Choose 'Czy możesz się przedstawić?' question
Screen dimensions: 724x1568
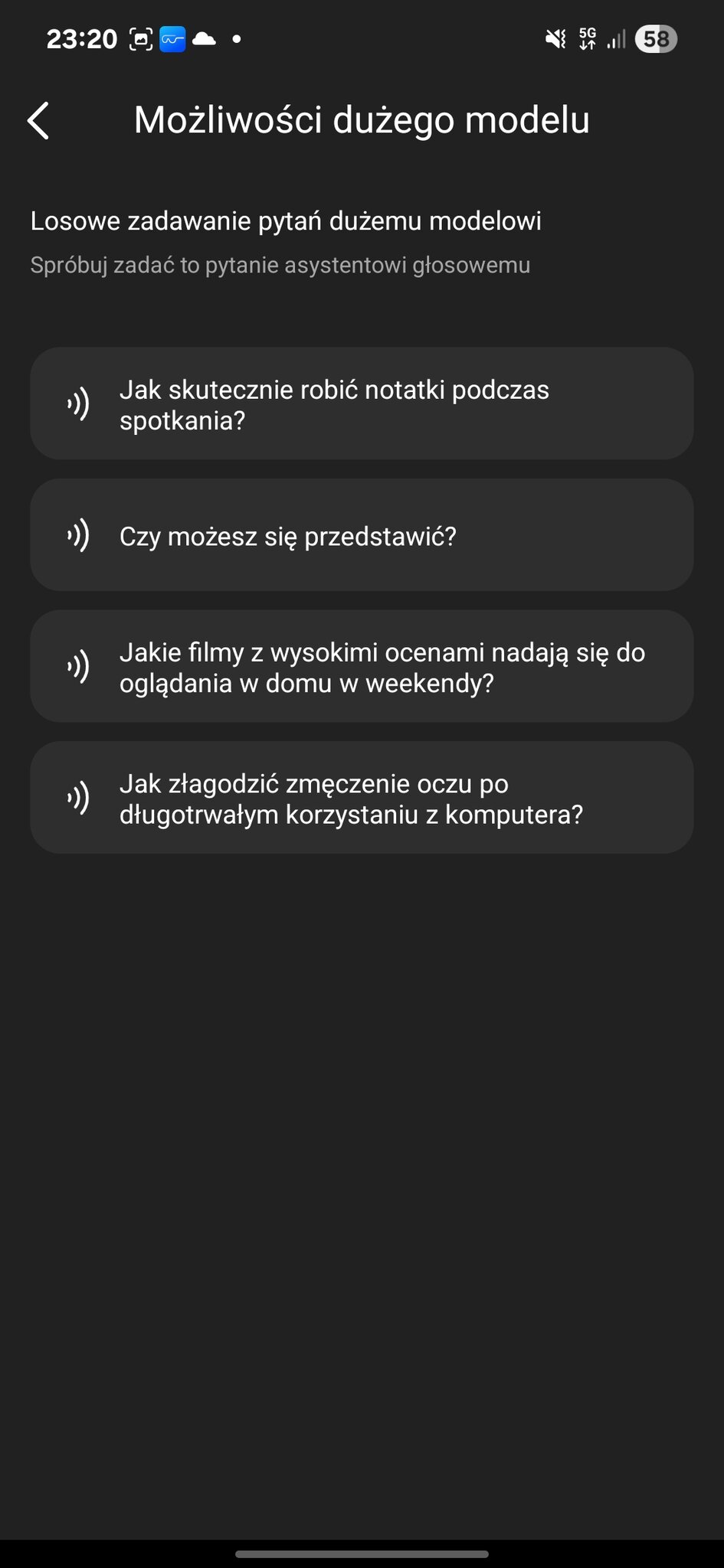point(362,536)
